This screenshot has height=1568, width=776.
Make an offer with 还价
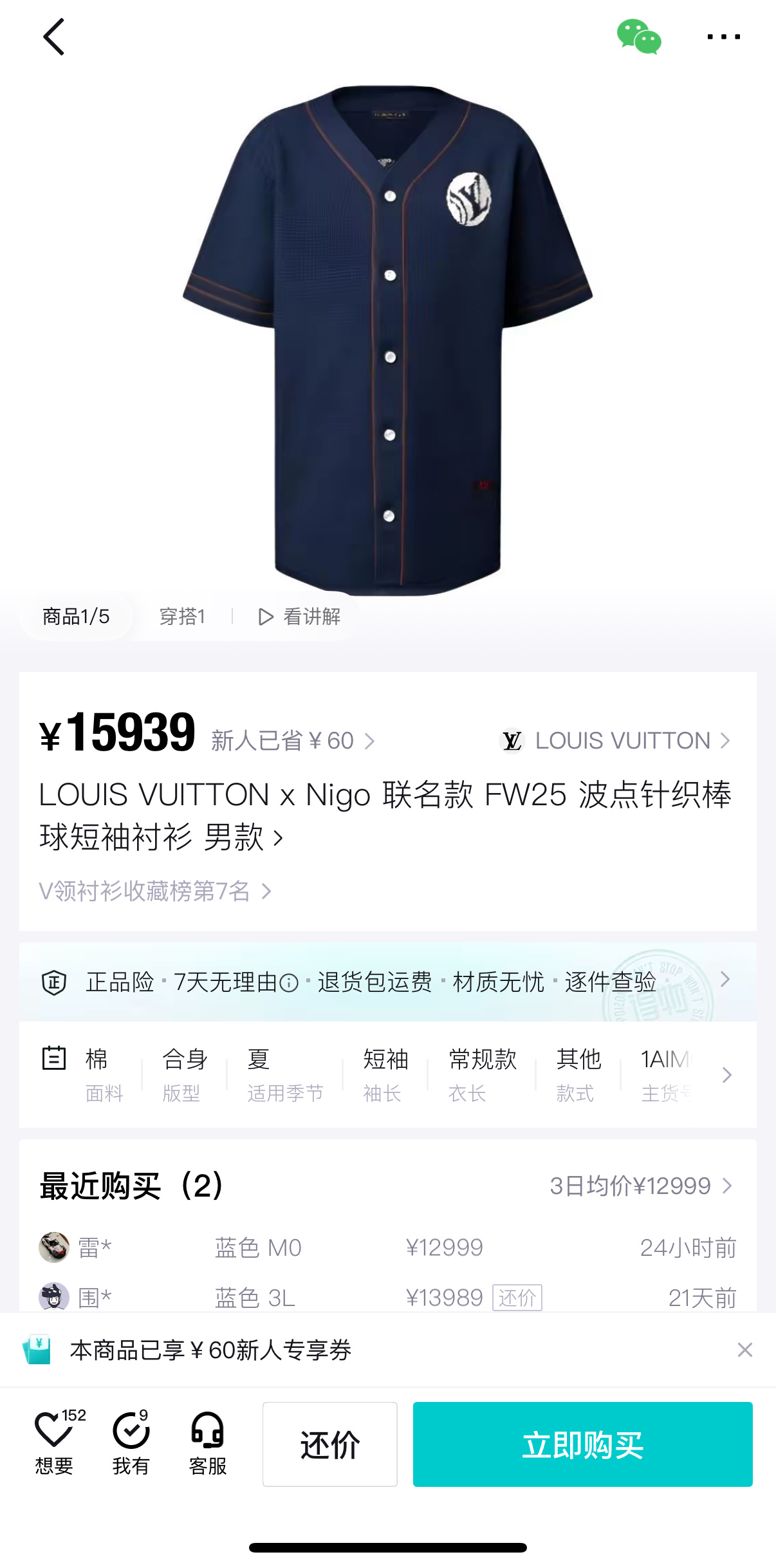pos(329,1444)
